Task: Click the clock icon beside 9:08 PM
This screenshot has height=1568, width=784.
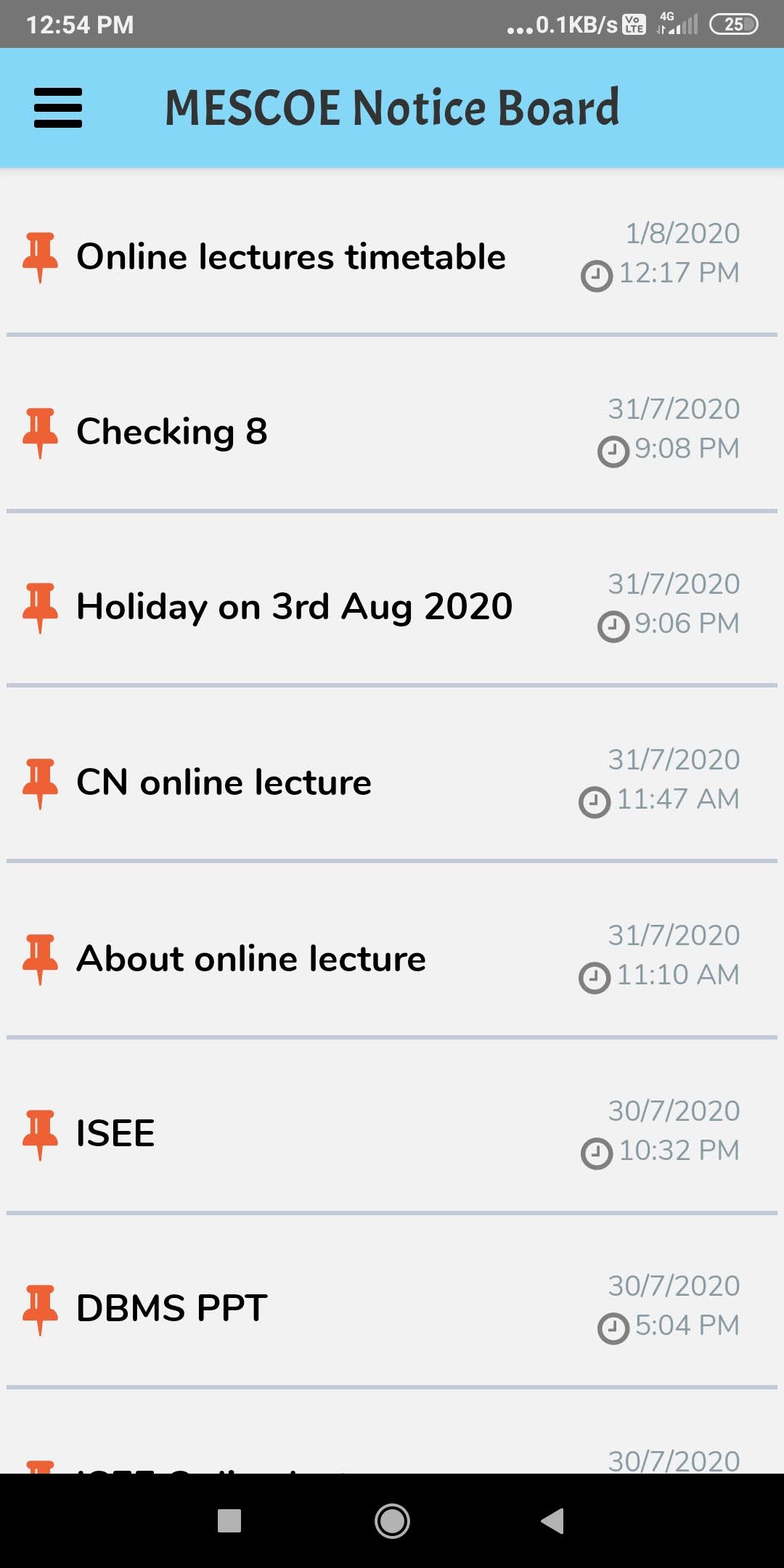Action: [x=613, y=449]
